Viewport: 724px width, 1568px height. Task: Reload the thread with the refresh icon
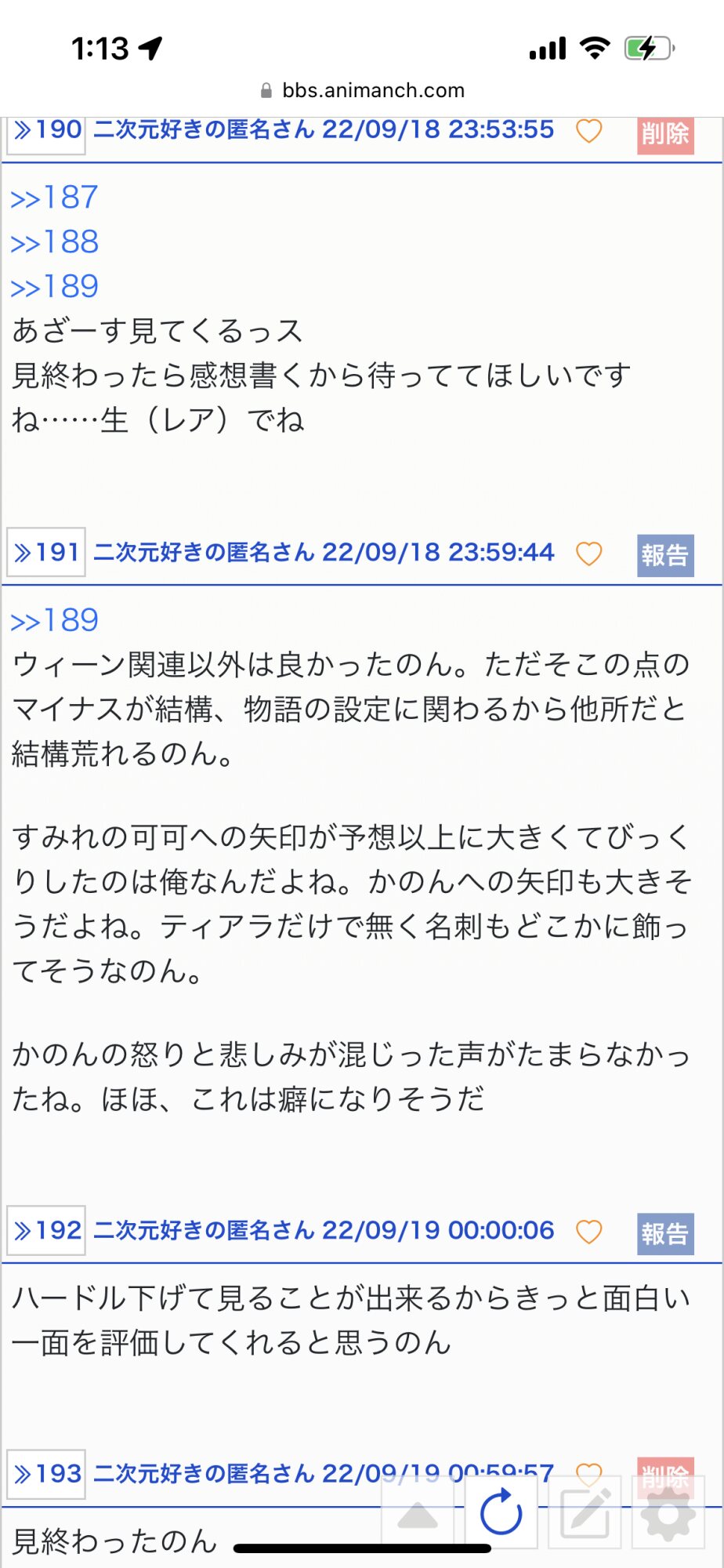coord(501,1512)
